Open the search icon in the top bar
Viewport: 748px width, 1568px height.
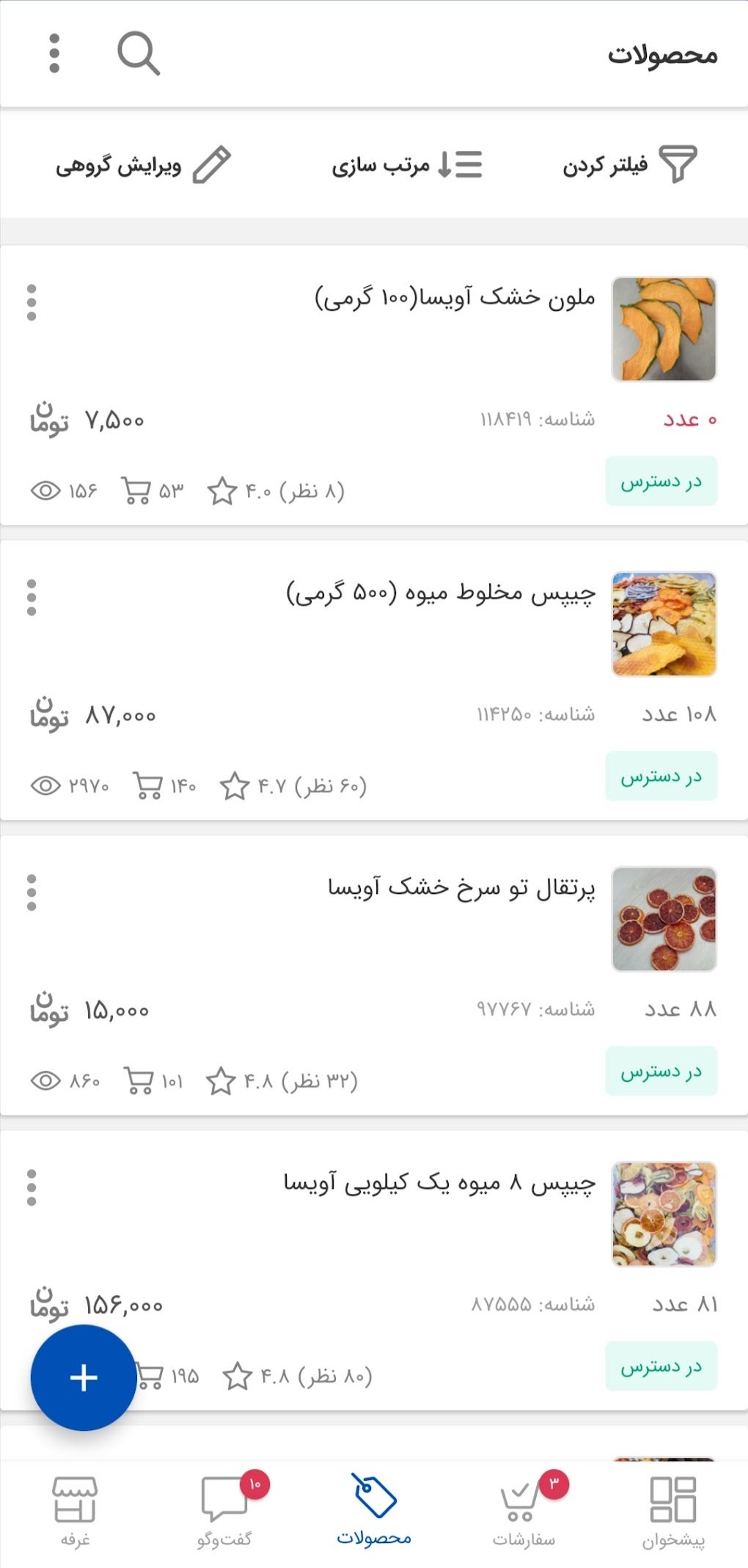point(138,54)
